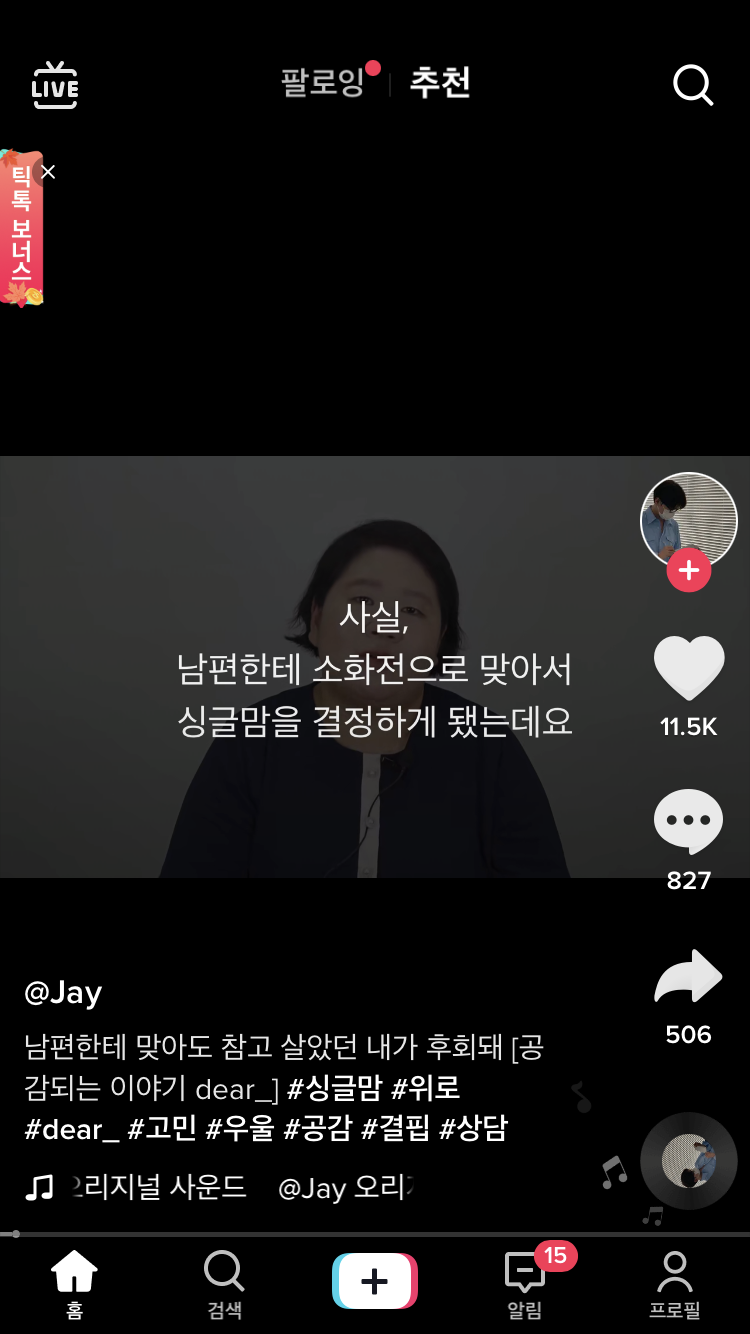750x1334 pixels.
Task: Open the comments
Action: point(688,822)
